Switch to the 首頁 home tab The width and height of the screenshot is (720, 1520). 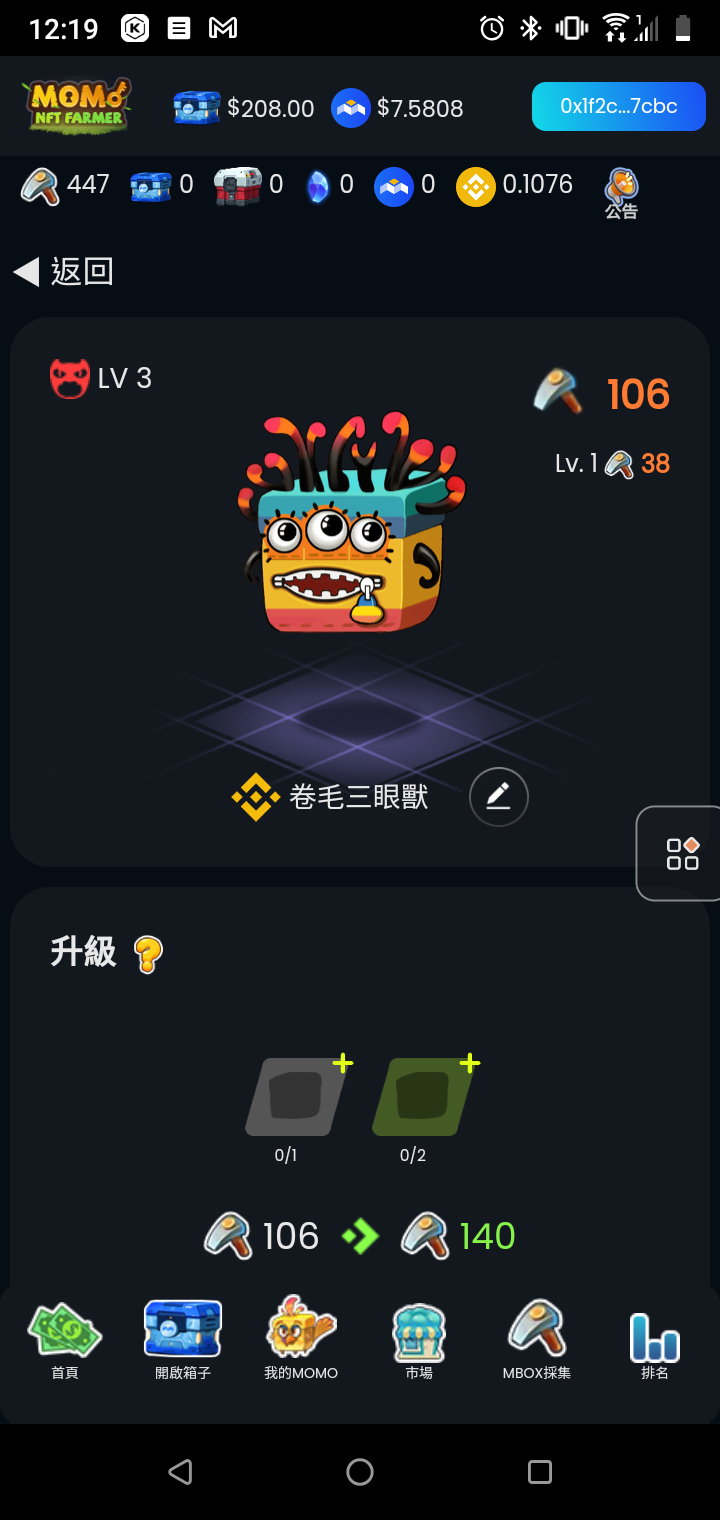(x=65, y=1341)
